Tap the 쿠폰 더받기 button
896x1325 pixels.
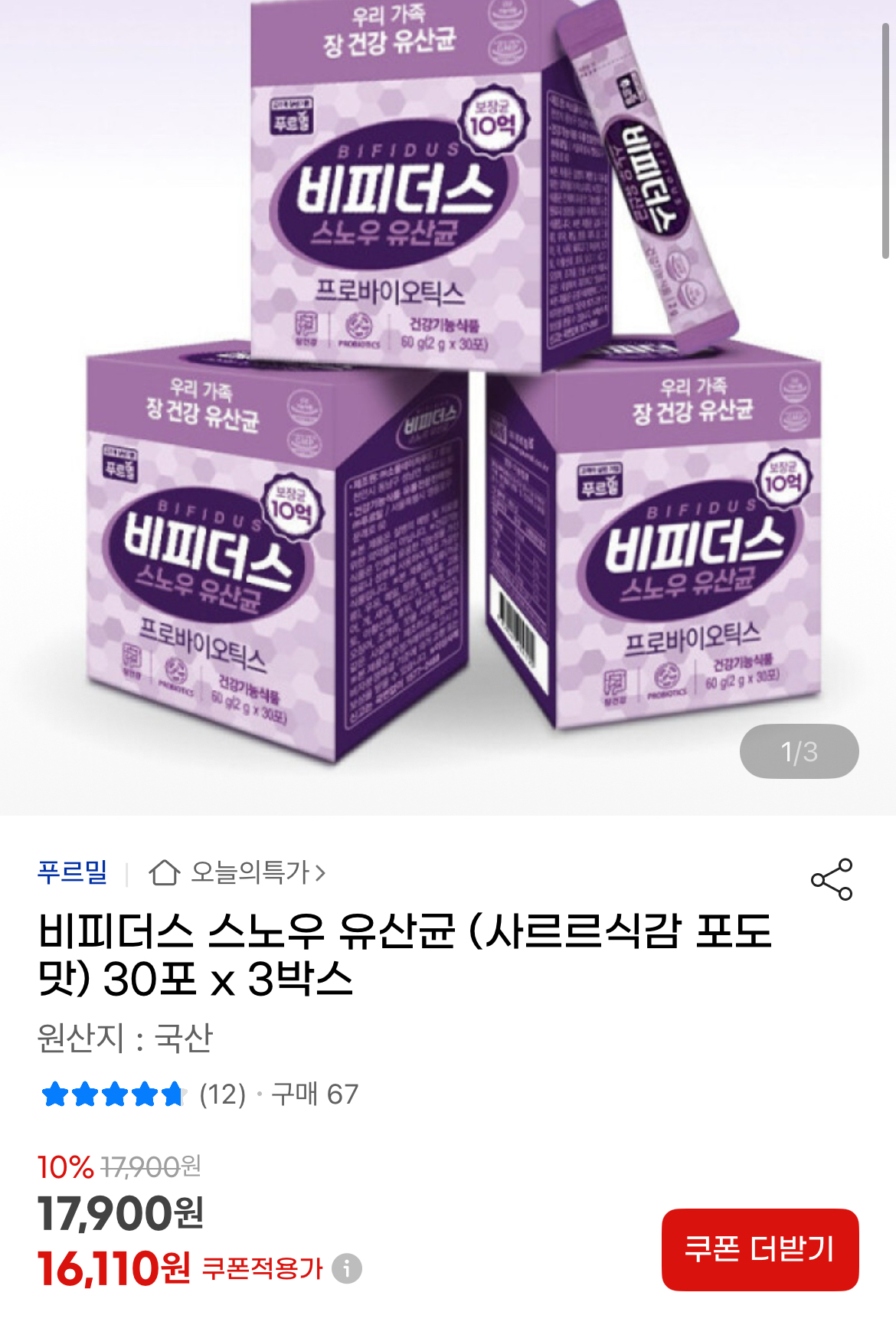(x=760, y=1249)
